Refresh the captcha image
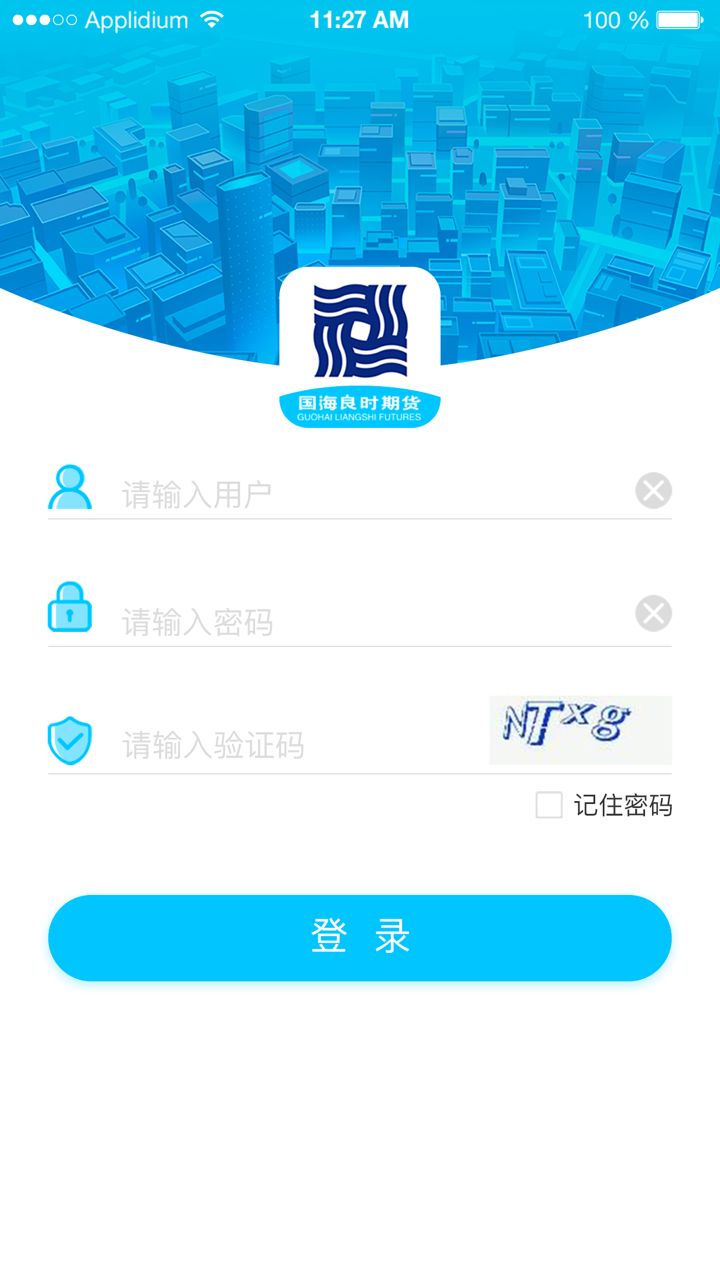This screenshot has width=720, height=1280. pos(580,730)
